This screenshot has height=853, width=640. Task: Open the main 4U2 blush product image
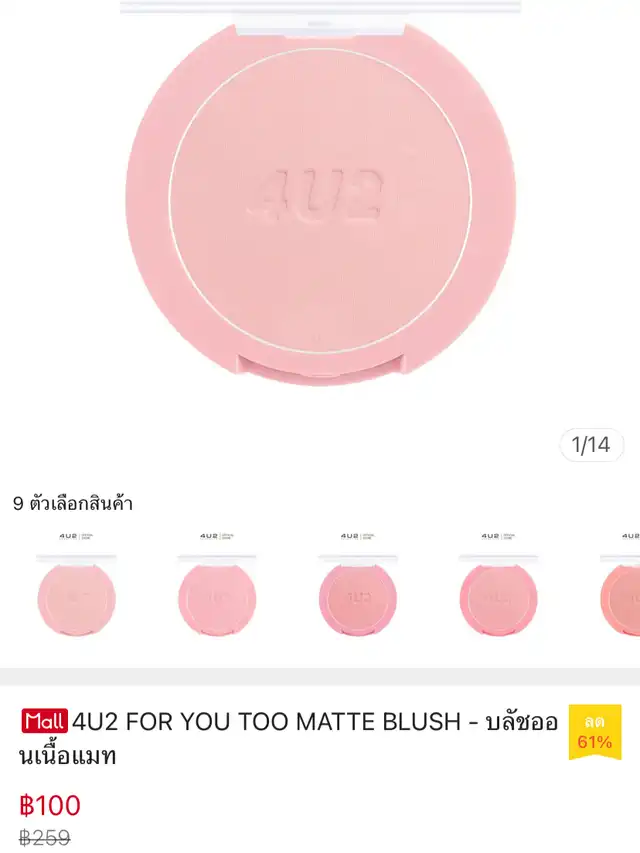coord(320,200)
